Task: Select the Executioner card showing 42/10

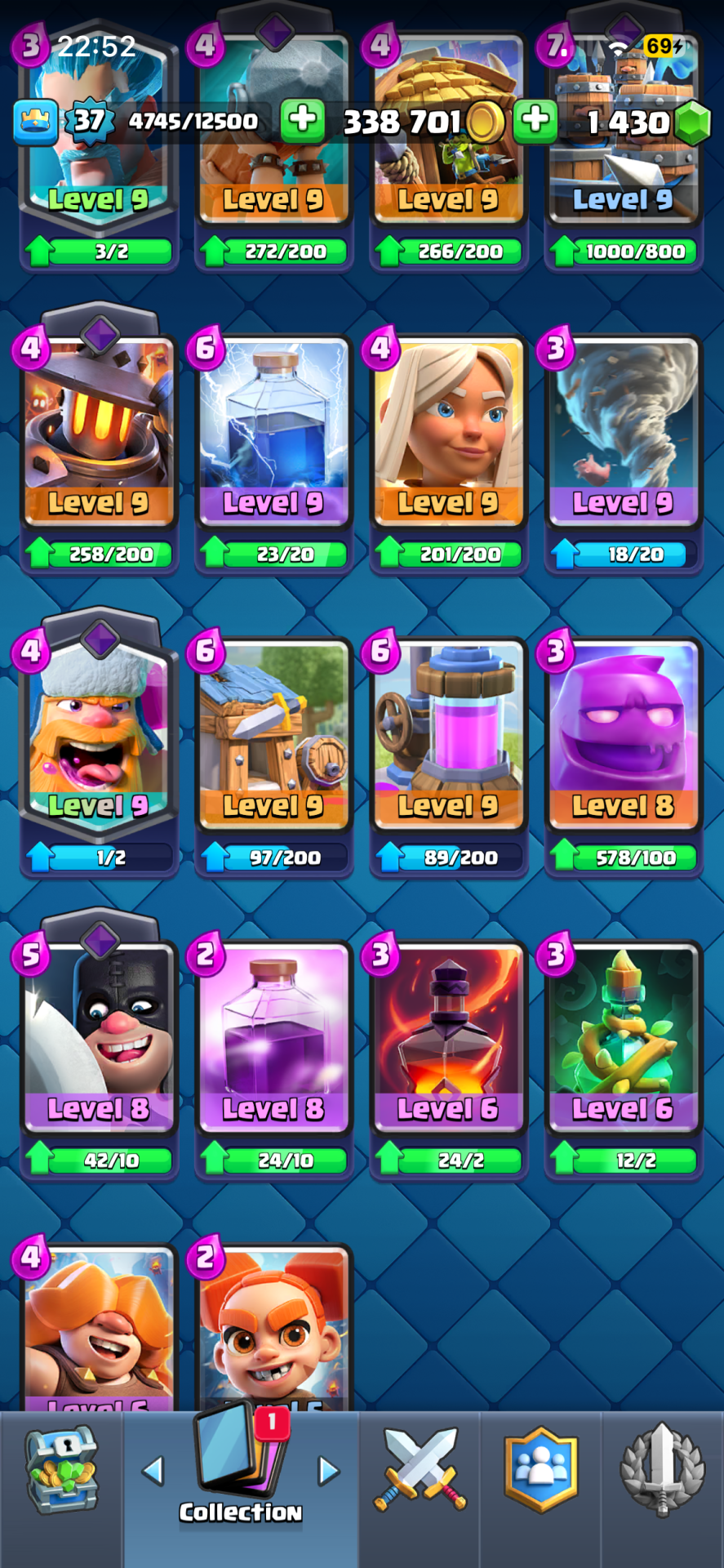Action: (x=99, y=1037)
